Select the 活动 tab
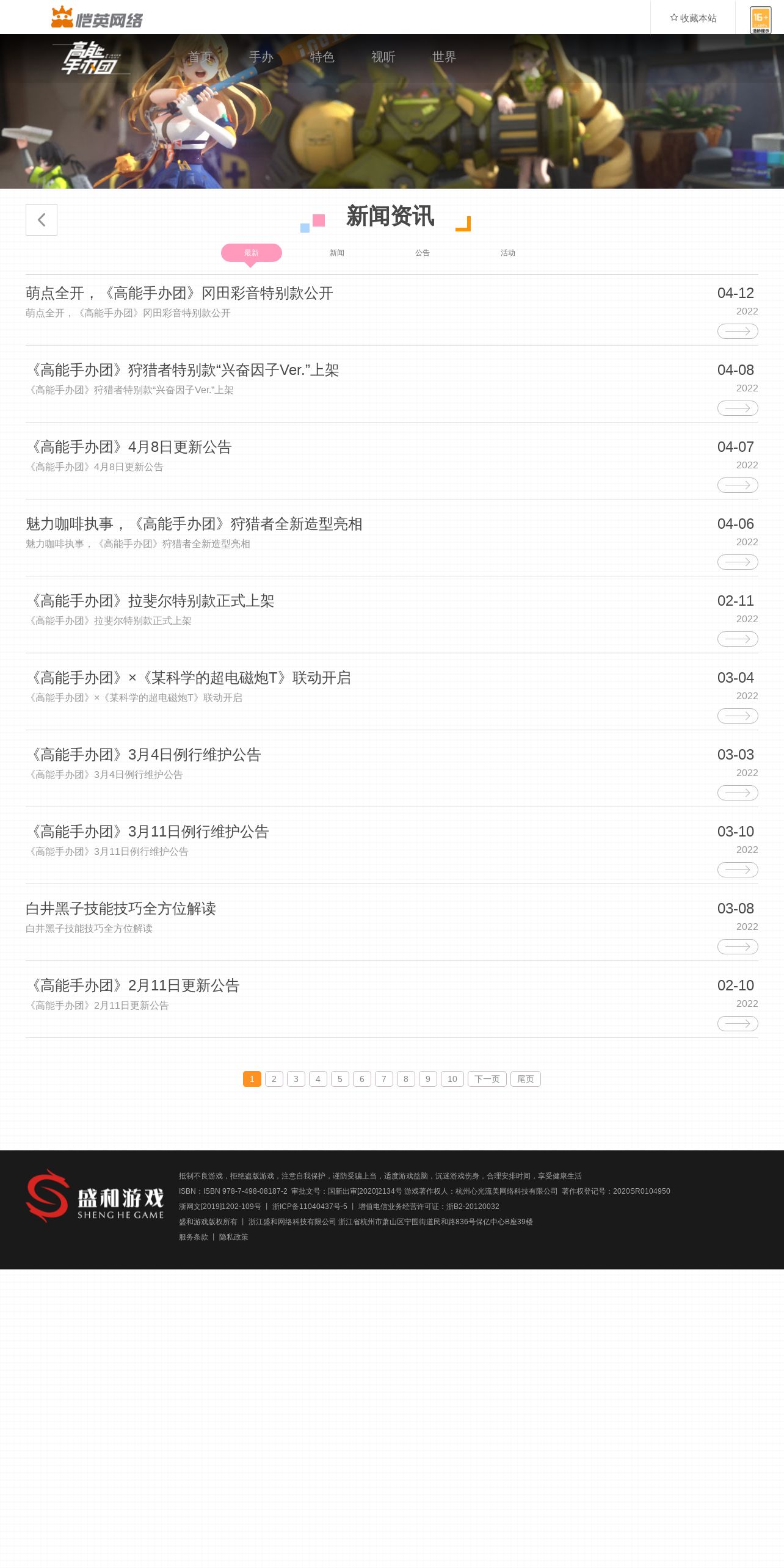The width and height of the screenshot is (784, 1568). [x=508, y=253]
